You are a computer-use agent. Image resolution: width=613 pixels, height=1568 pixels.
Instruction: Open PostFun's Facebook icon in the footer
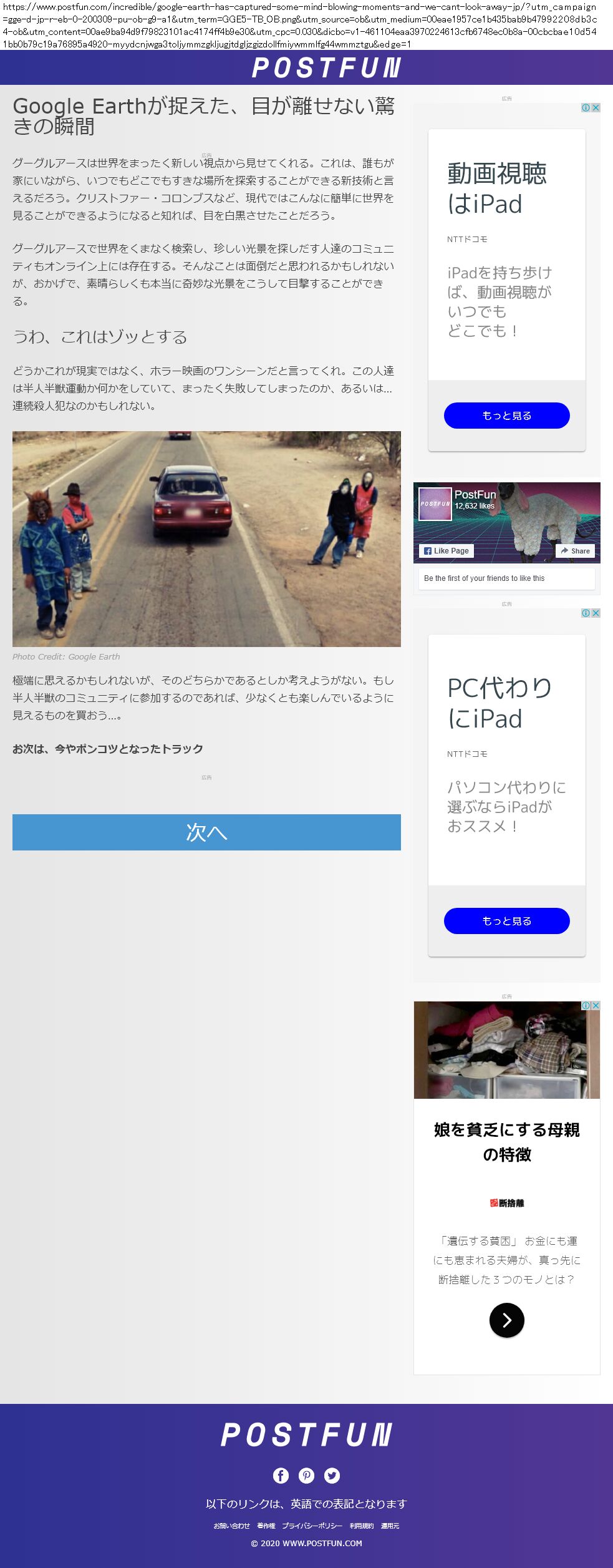pos(281,1475)
